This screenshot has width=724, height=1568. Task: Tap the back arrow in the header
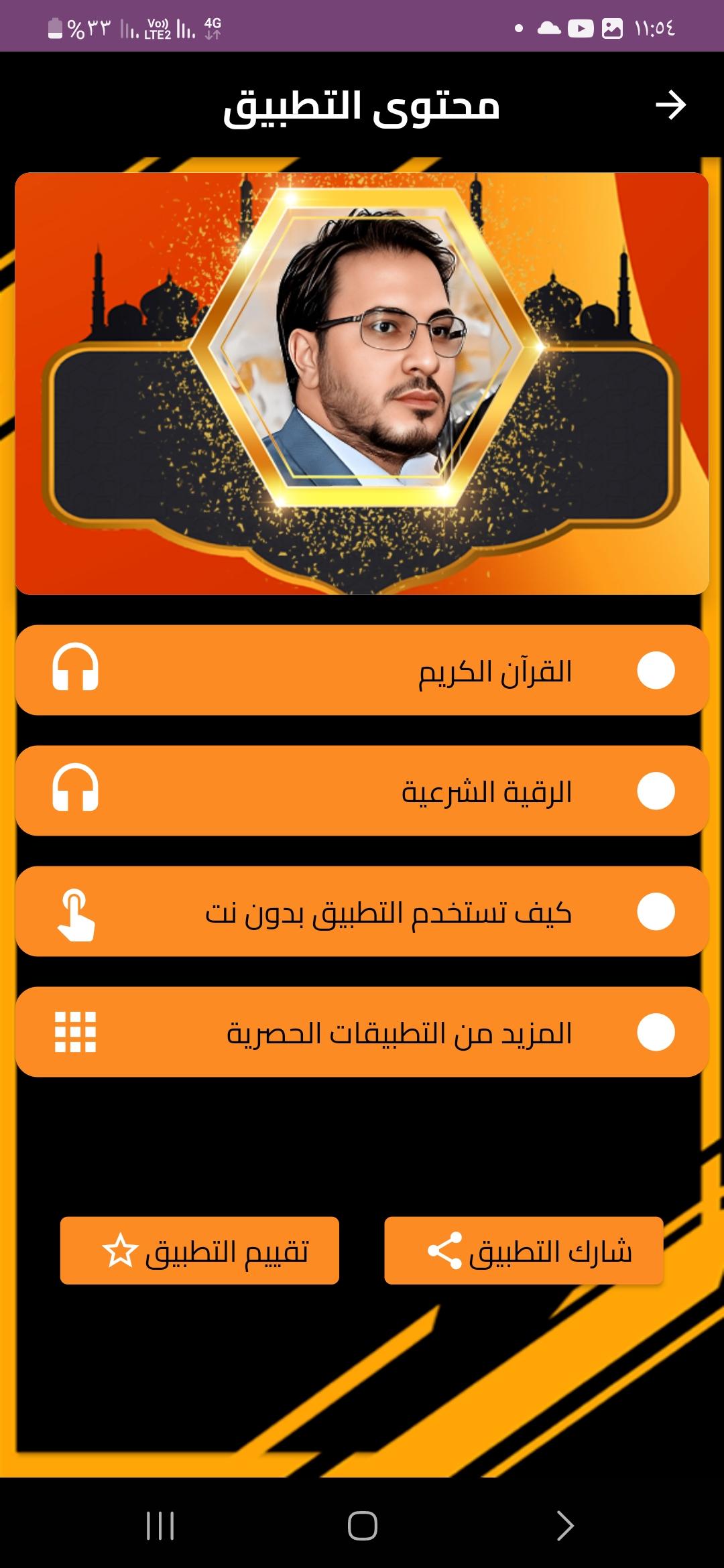coord(670,105)
